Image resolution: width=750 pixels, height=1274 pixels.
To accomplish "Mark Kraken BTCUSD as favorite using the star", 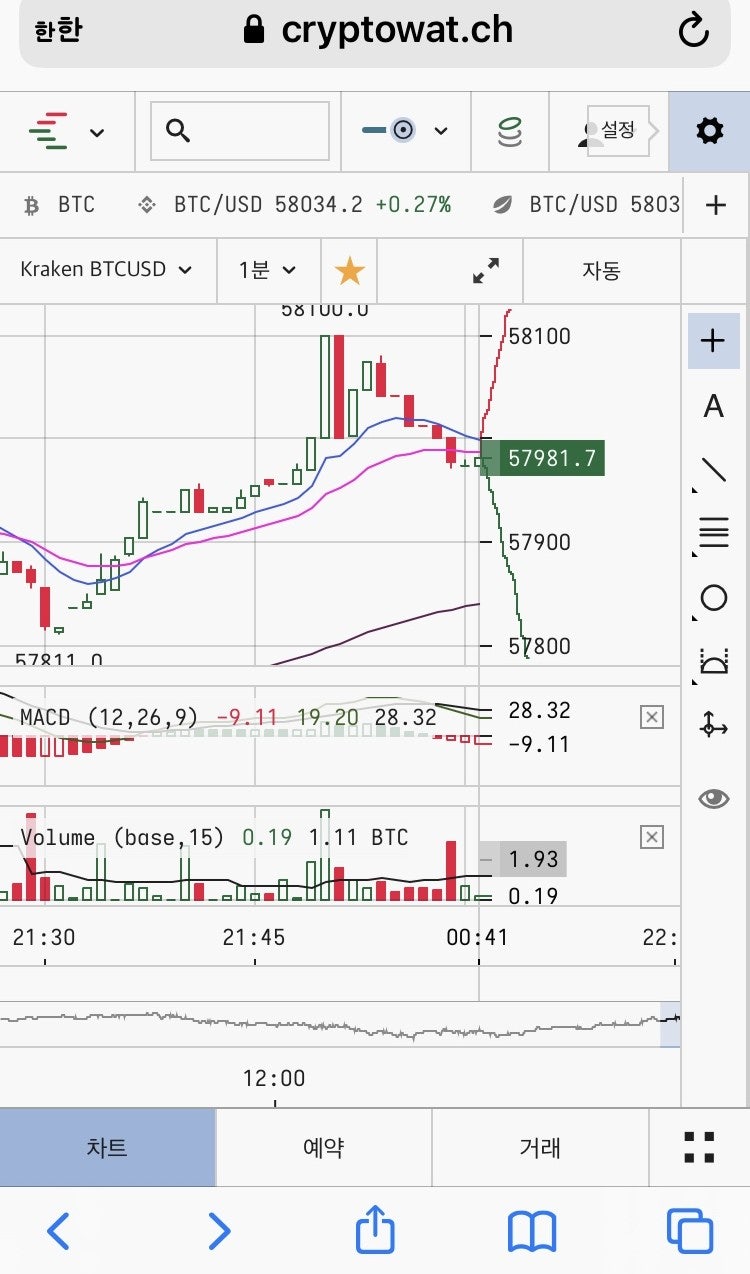I will [350, 270].
